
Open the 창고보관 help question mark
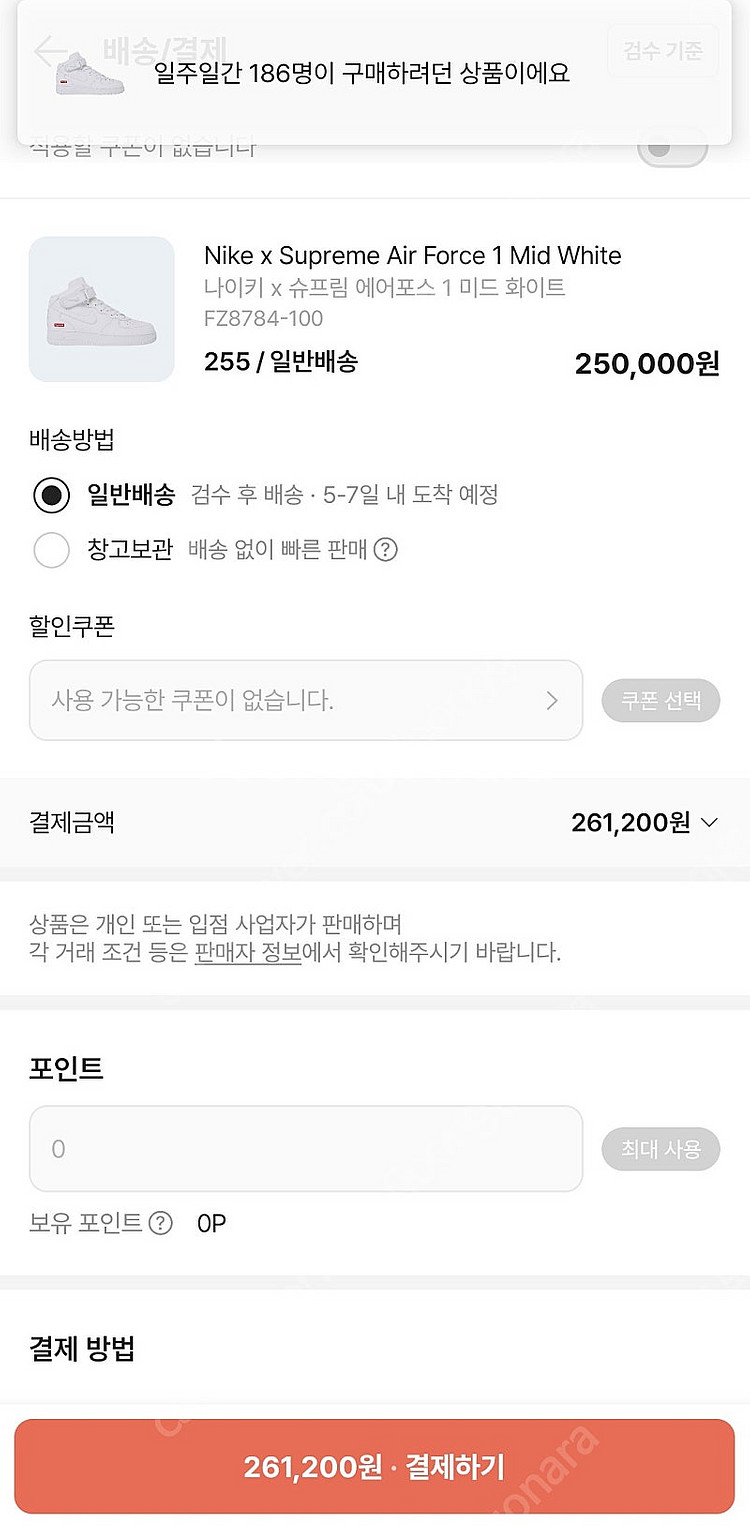[386, 549]
